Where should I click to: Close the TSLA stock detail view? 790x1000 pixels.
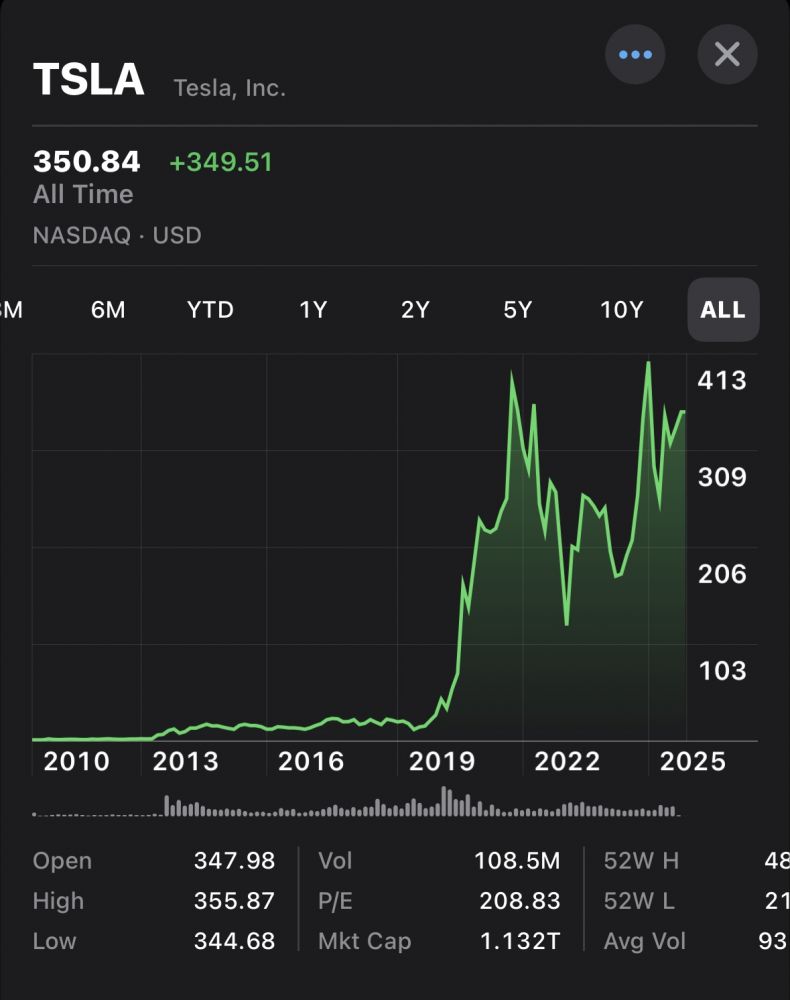[x=727, y=54]
